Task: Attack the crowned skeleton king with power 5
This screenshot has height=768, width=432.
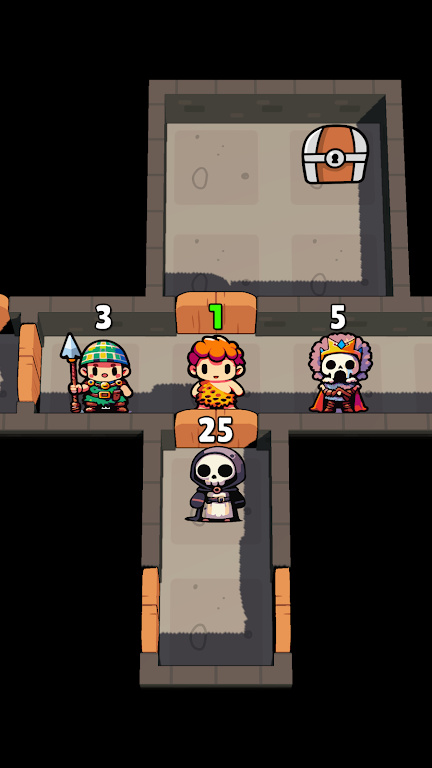Action: click(339, 373)
